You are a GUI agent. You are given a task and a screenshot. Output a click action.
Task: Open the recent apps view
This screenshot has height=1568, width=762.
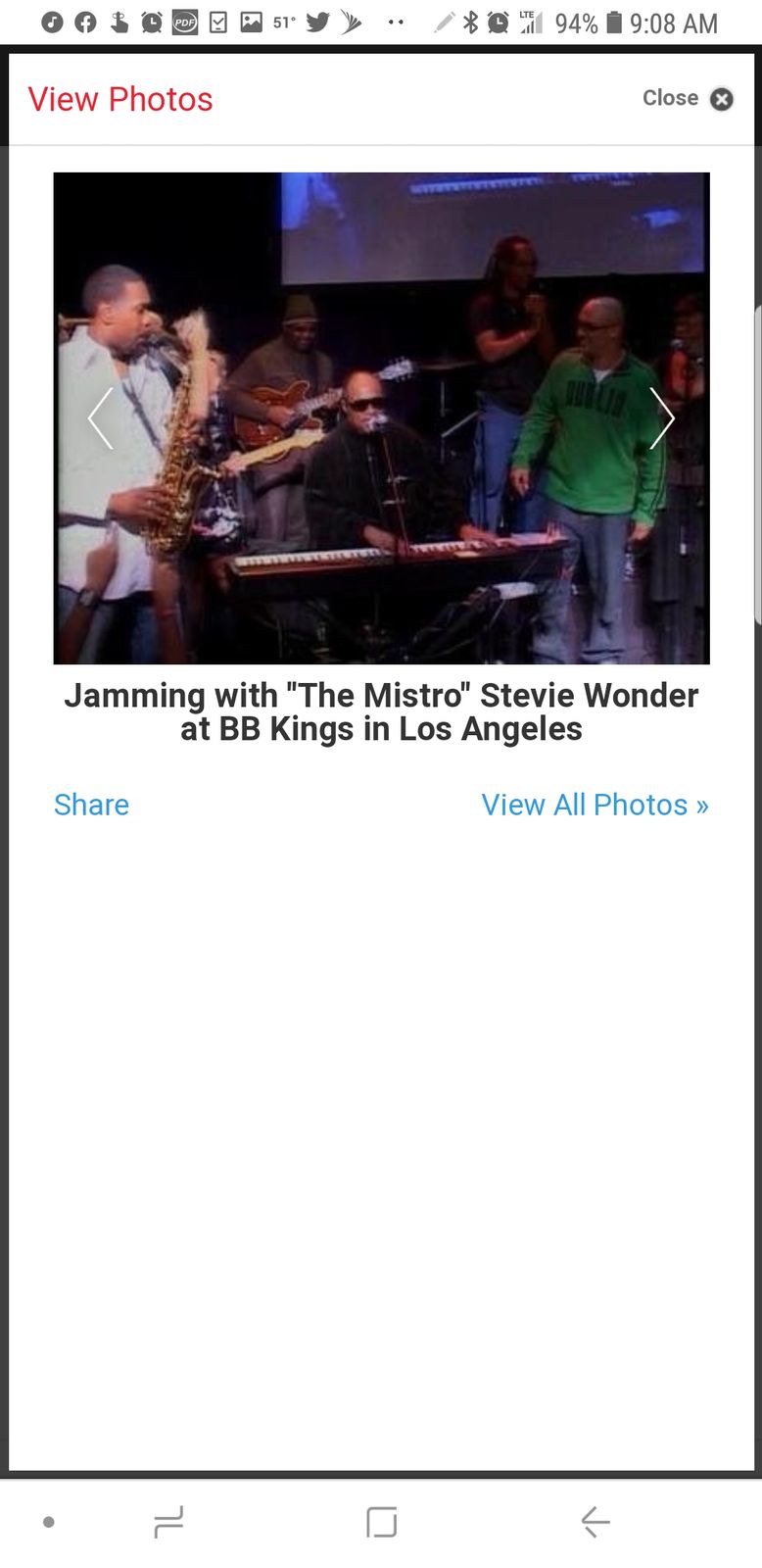168,1522
